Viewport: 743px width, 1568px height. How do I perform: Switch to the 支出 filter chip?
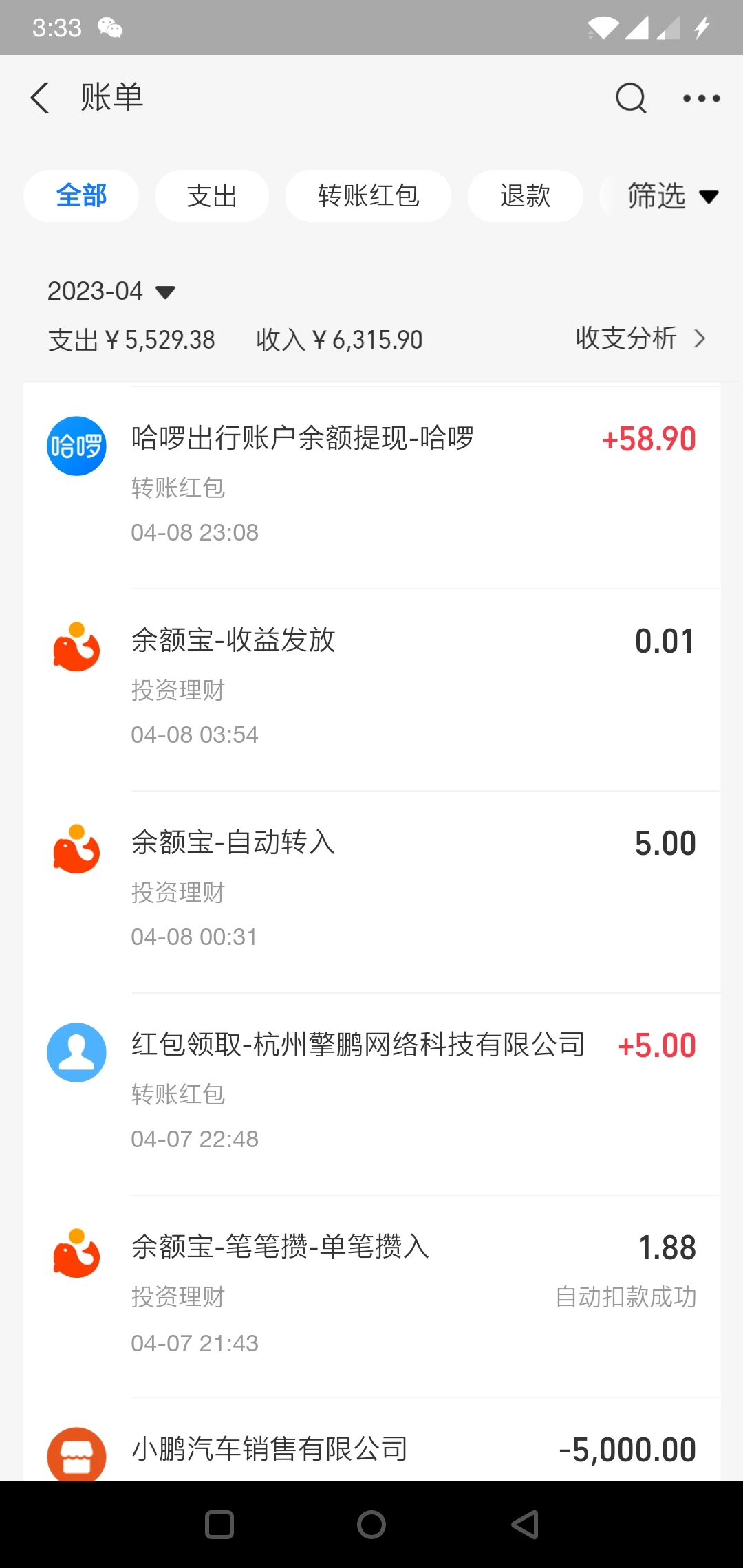point(212,196)
